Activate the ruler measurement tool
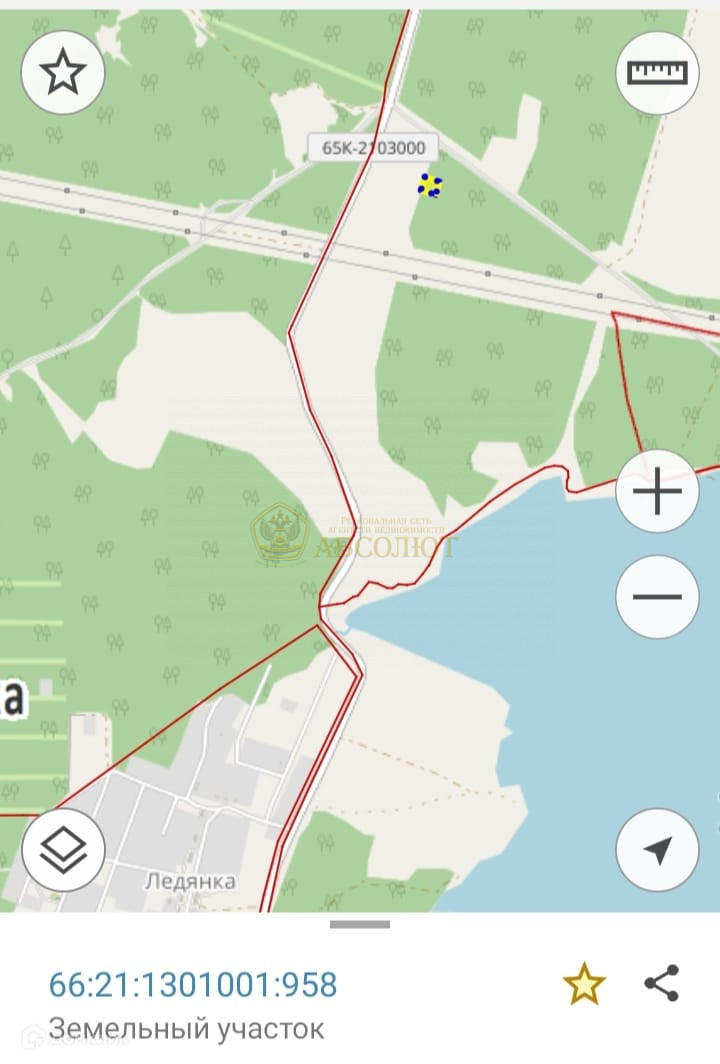The width and height of the screenshot is (720, 1064). pyautogui.click(x=657, y=71)
